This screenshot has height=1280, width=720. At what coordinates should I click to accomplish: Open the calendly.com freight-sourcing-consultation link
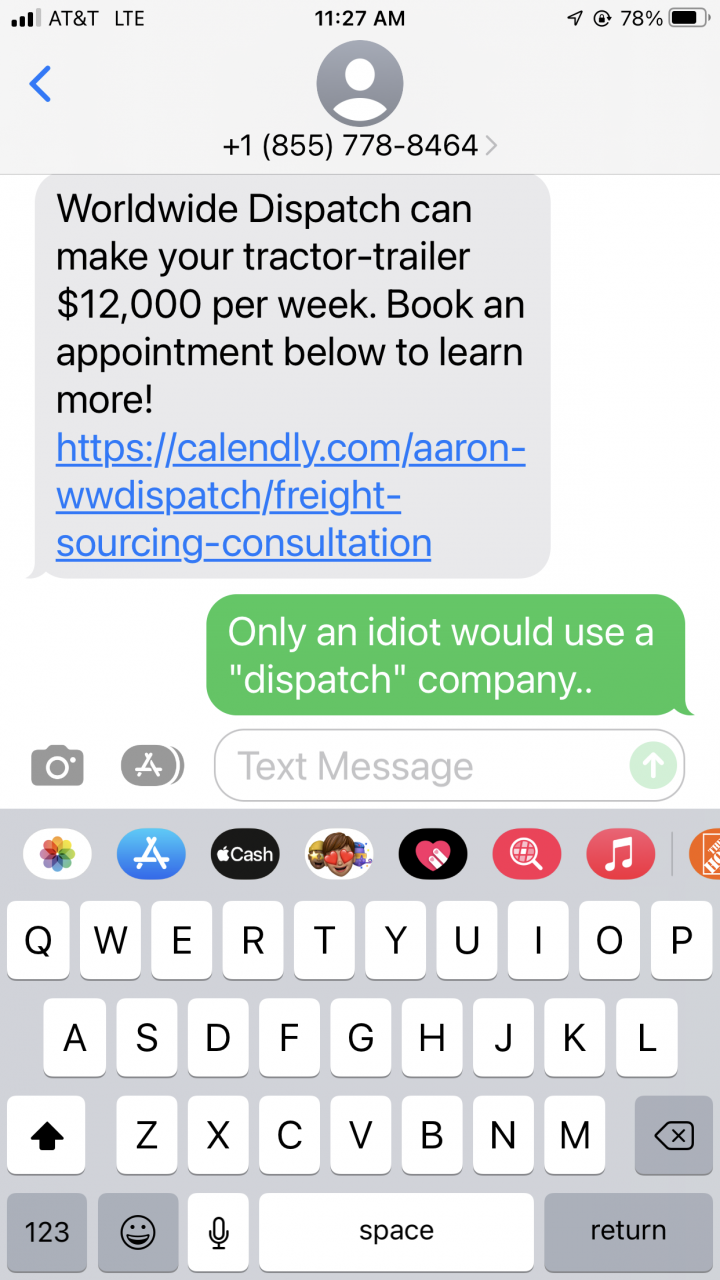291,496
